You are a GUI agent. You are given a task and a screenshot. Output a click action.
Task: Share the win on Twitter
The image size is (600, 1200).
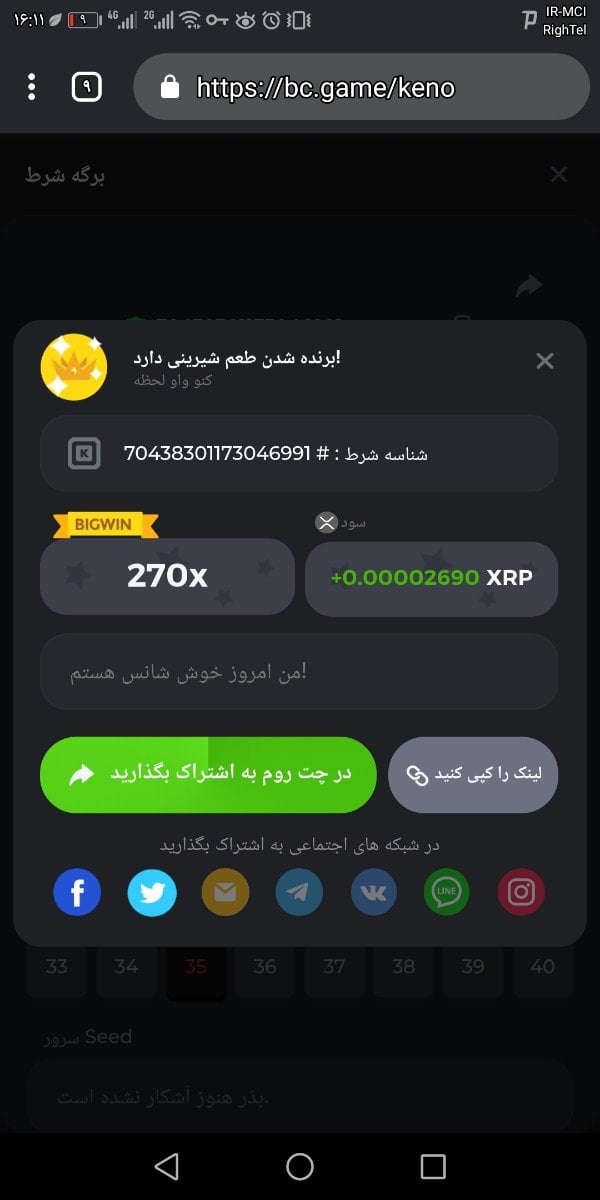coord(152,892)
